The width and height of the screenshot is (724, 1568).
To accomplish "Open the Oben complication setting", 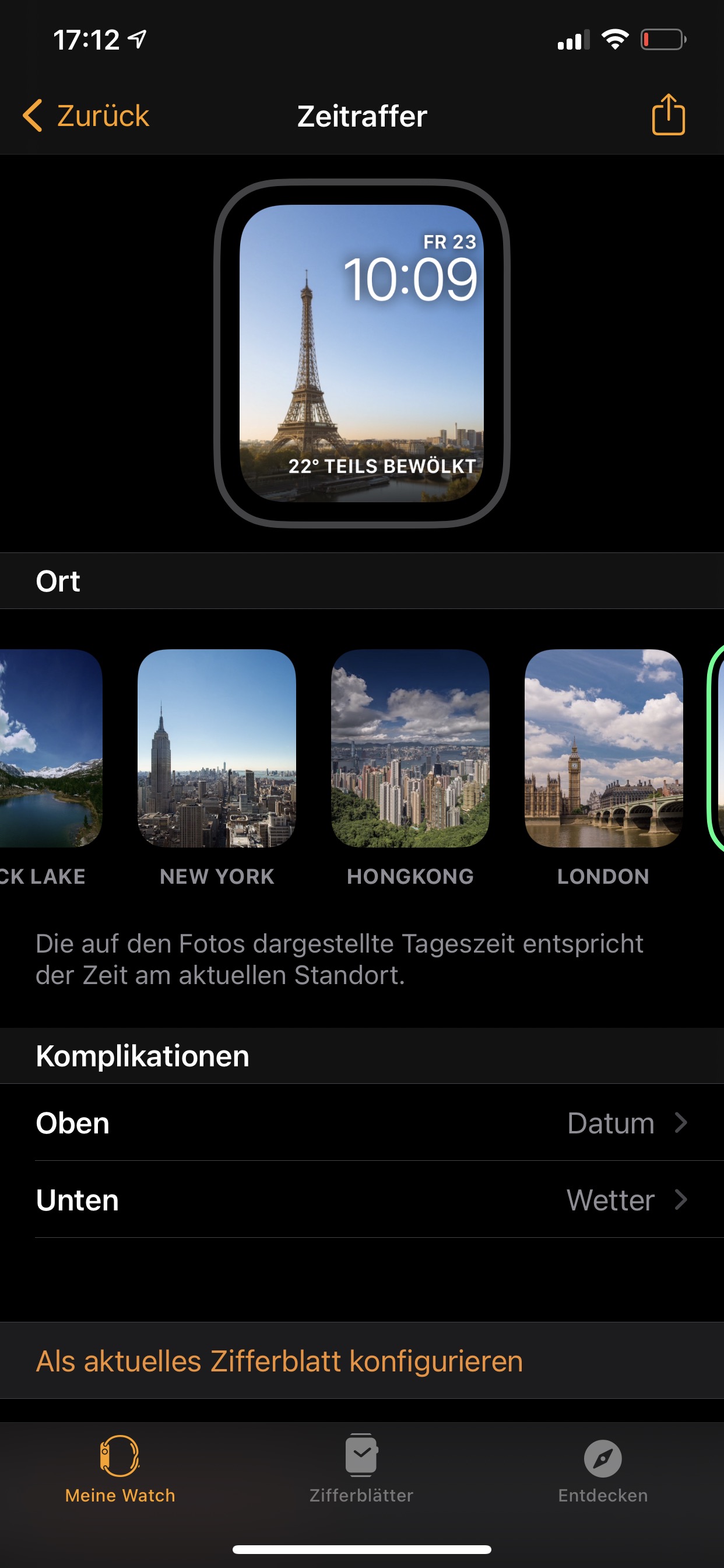I will 361,1123.
